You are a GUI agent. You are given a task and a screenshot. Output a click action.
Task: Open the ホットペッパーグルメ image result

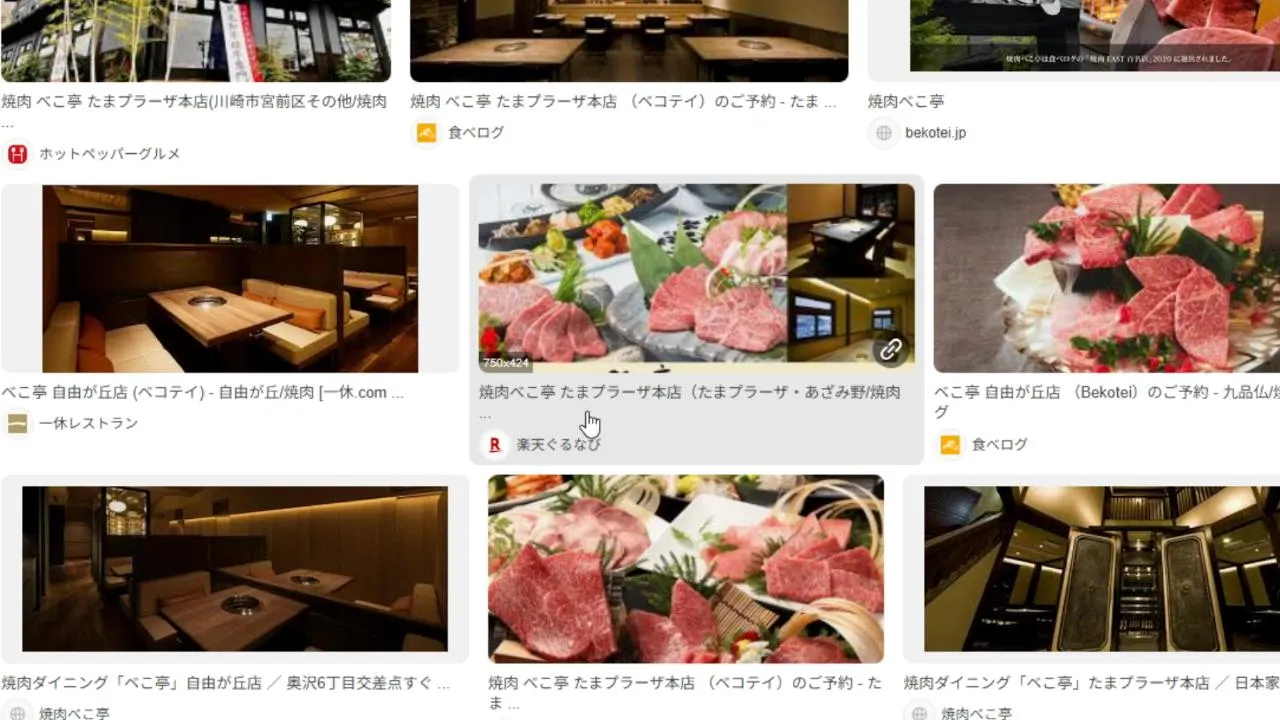click(x=195, y=40)
